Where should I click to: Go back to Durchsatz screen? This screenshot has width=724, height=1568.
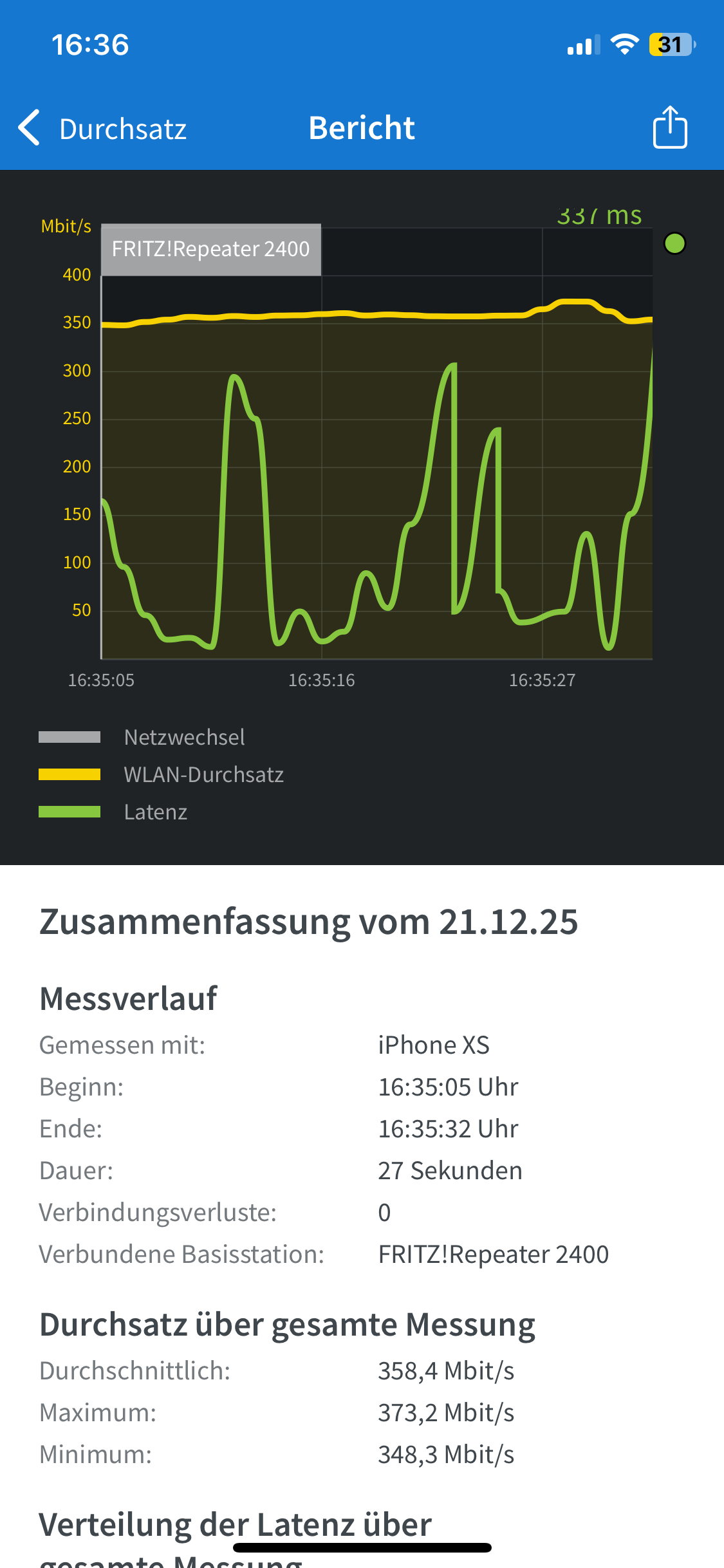[x=103, y=129]
